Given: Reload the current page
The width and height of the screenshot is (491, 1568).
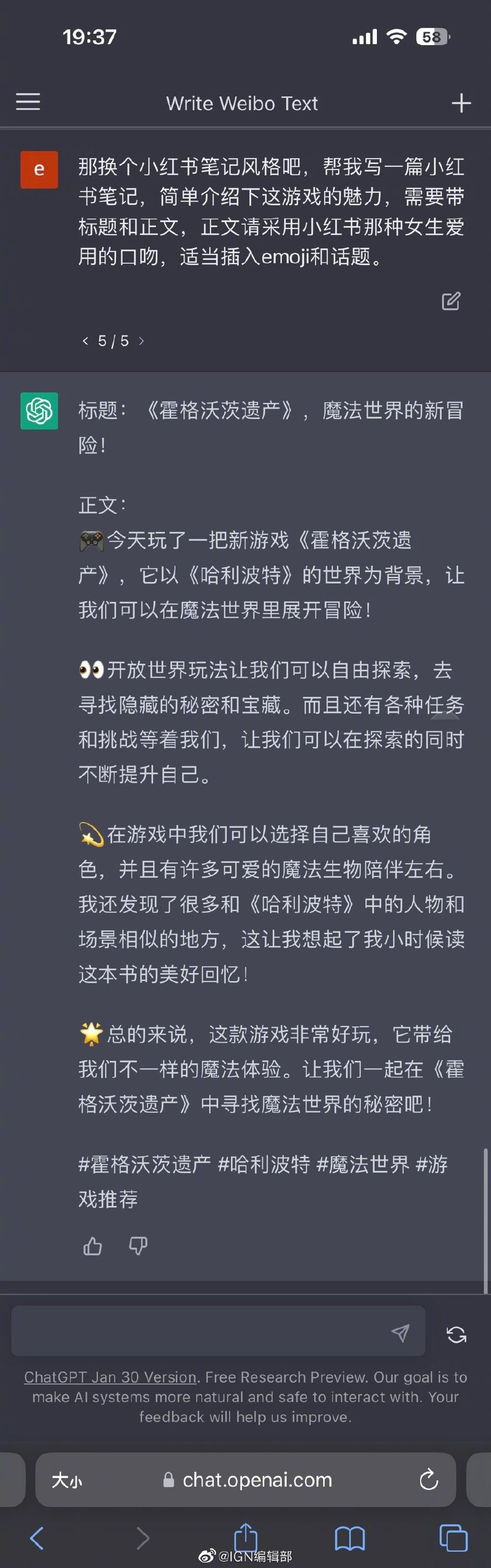Looking at the screenshot, I should pos(429,1479).
